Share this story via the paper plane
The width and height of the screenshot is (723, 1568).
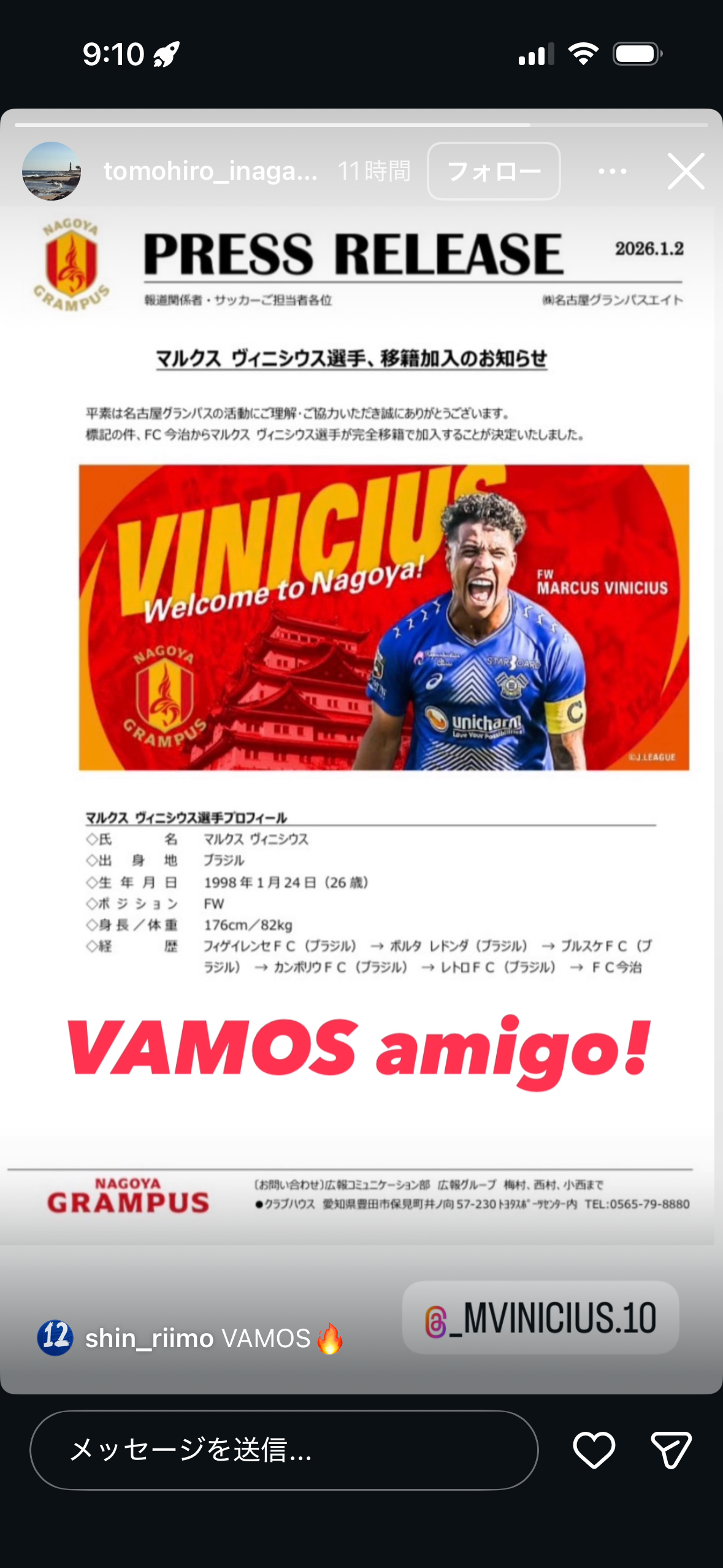click(x=671, y=1450)
